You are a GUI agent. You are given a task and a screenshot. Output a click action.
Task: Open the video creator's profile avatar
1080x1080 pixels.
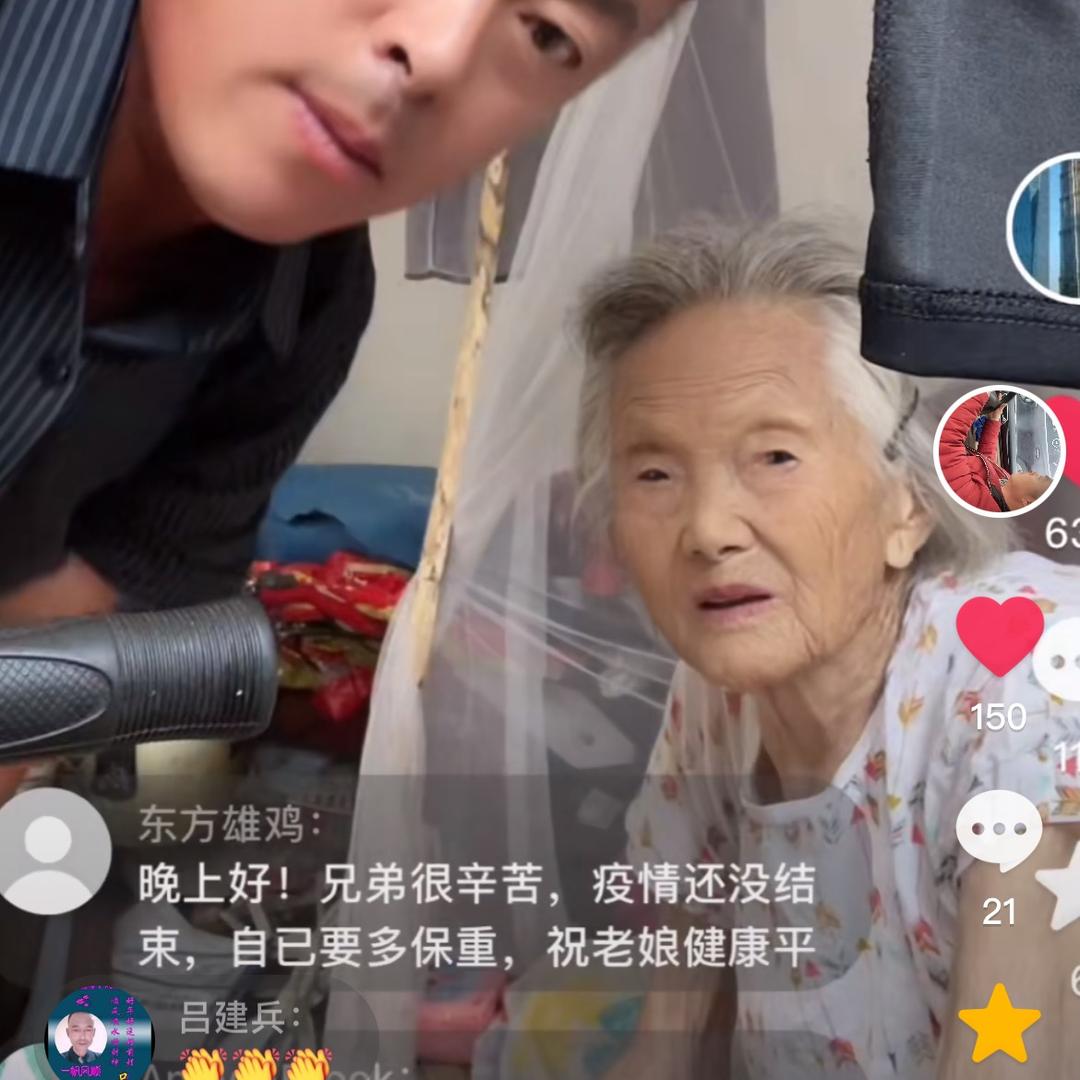point(998,451)
